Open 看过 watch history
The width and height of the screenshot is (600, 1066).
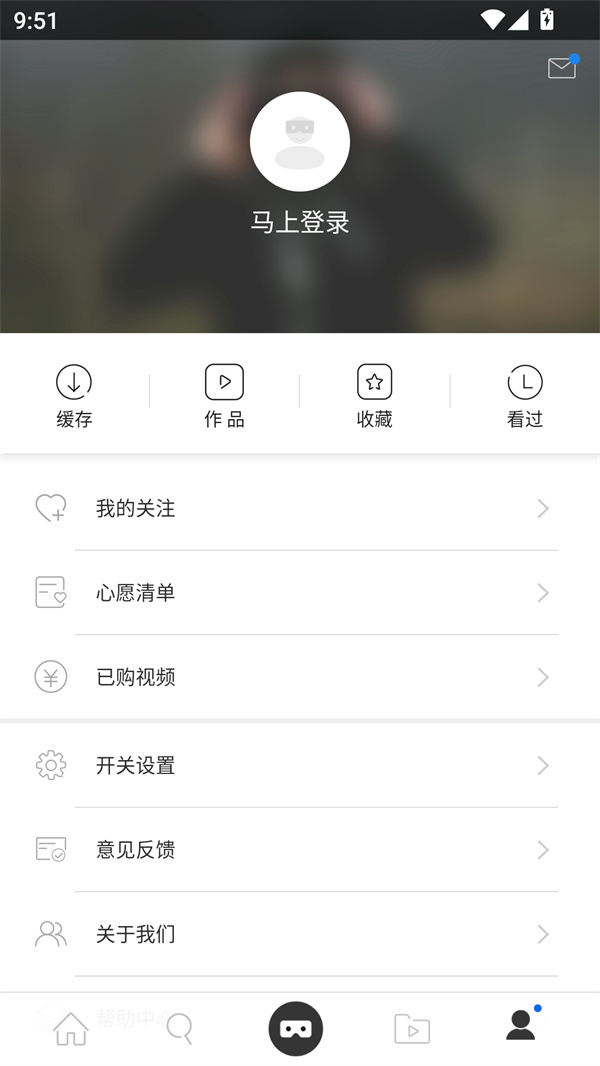point(524,396)
